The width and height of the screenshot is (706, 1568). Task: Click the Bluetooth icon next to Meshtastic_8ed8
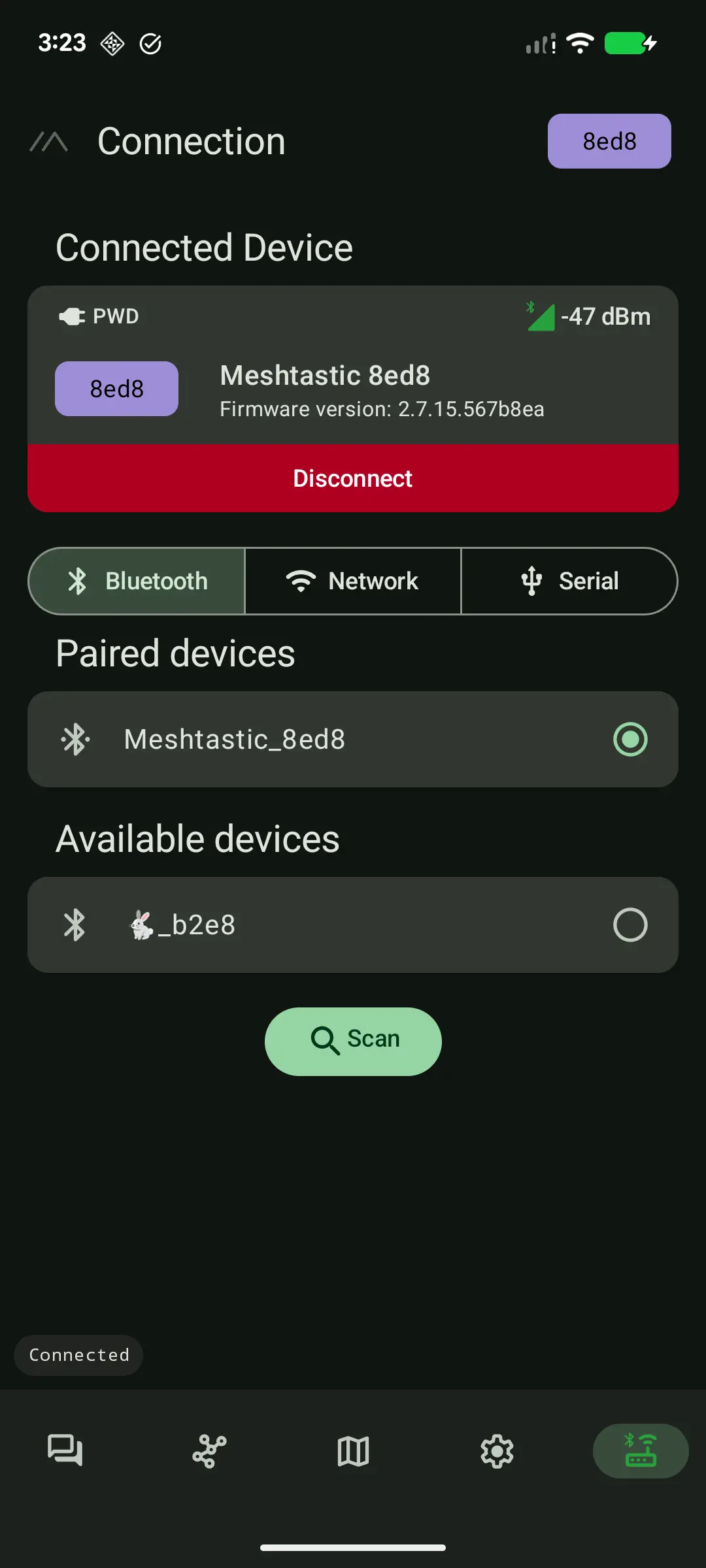(76, 739)
